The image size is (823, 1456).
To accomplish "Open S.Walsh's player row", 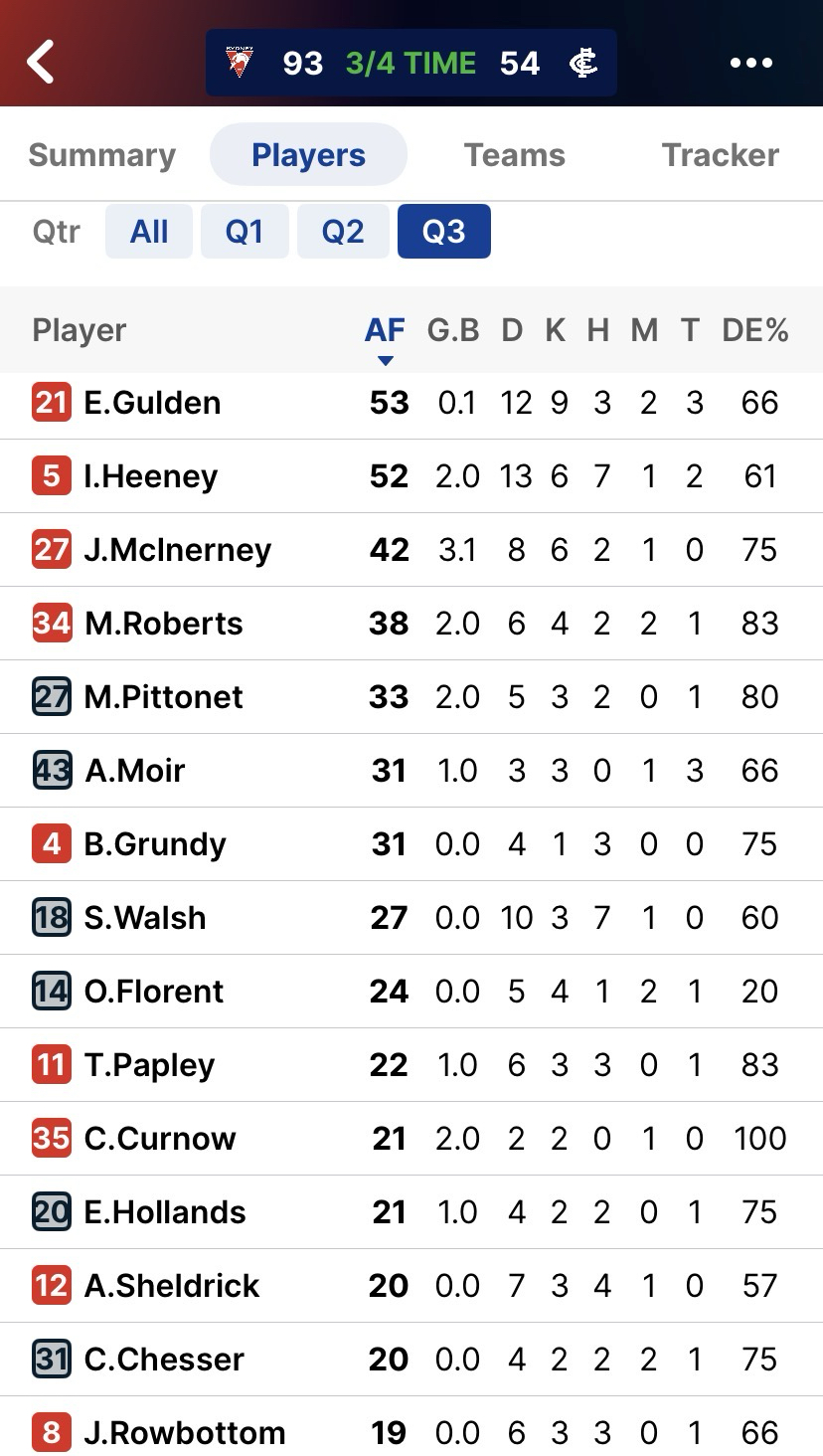I will 145,918.
